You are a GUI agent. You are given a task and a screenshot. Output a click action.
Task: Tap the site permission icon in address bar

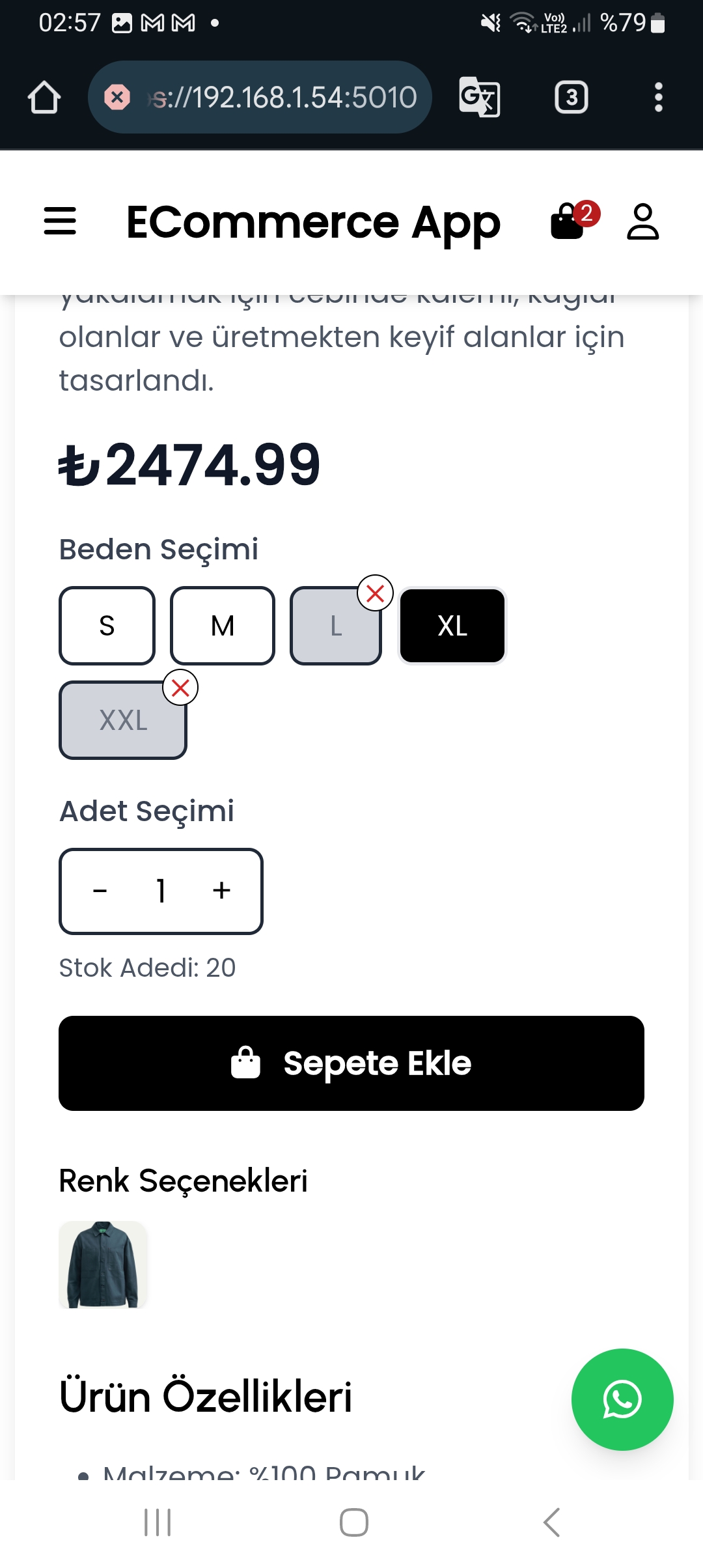click(117, 96)
